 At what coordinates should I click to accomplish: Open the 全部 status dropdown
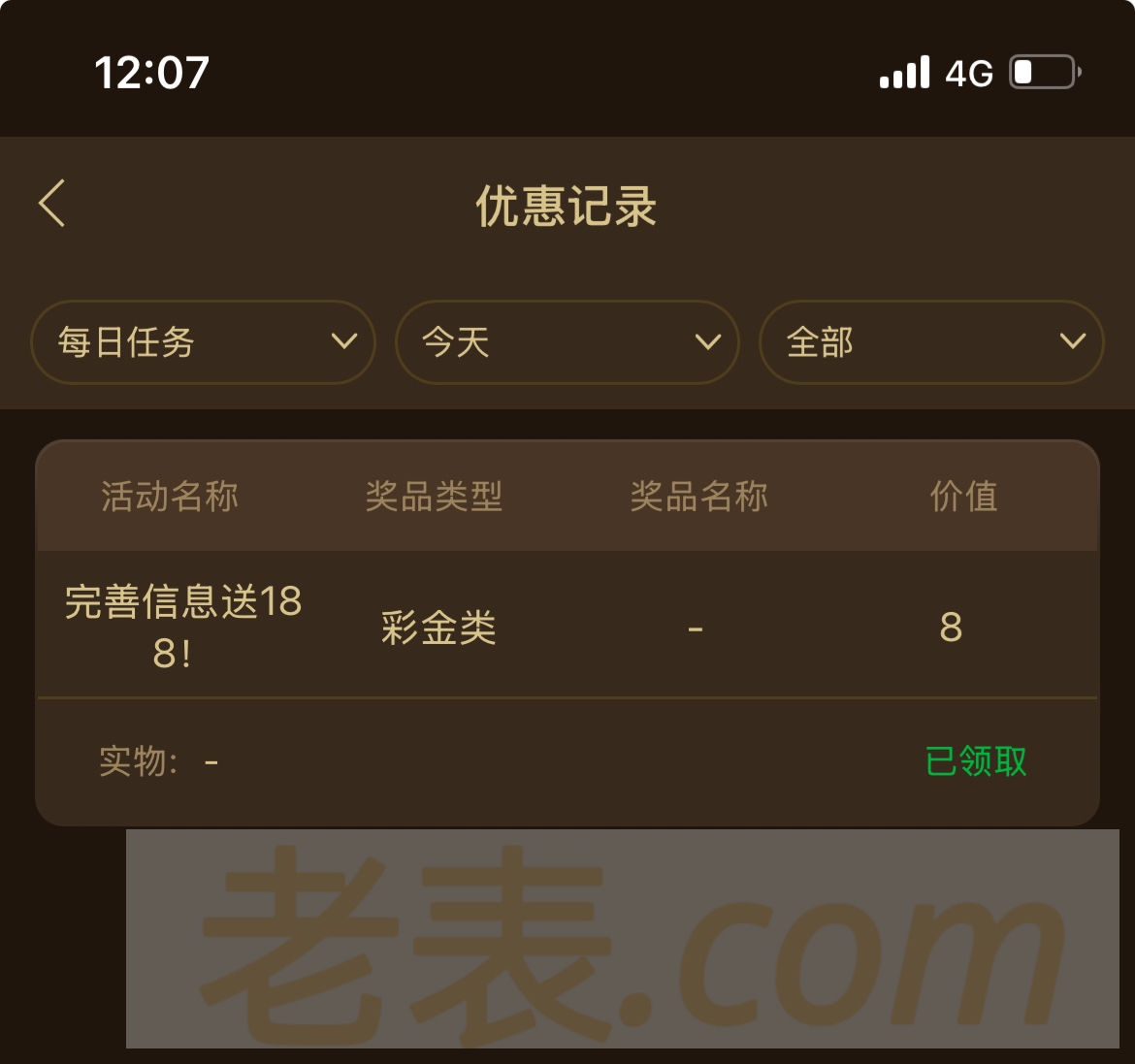(x=931, y=342)
